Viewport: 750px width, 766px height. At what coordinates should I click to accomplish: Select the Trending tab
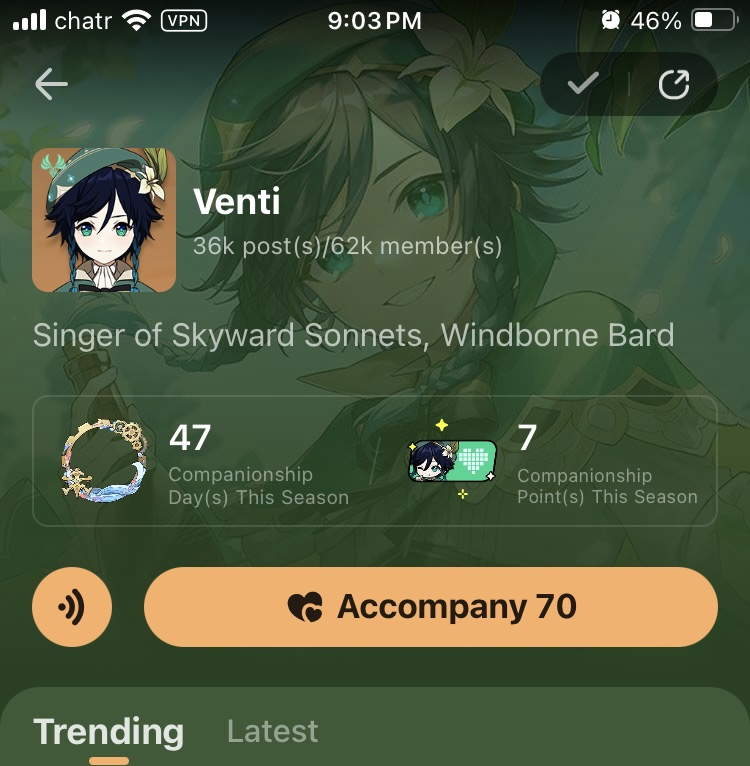108,731
